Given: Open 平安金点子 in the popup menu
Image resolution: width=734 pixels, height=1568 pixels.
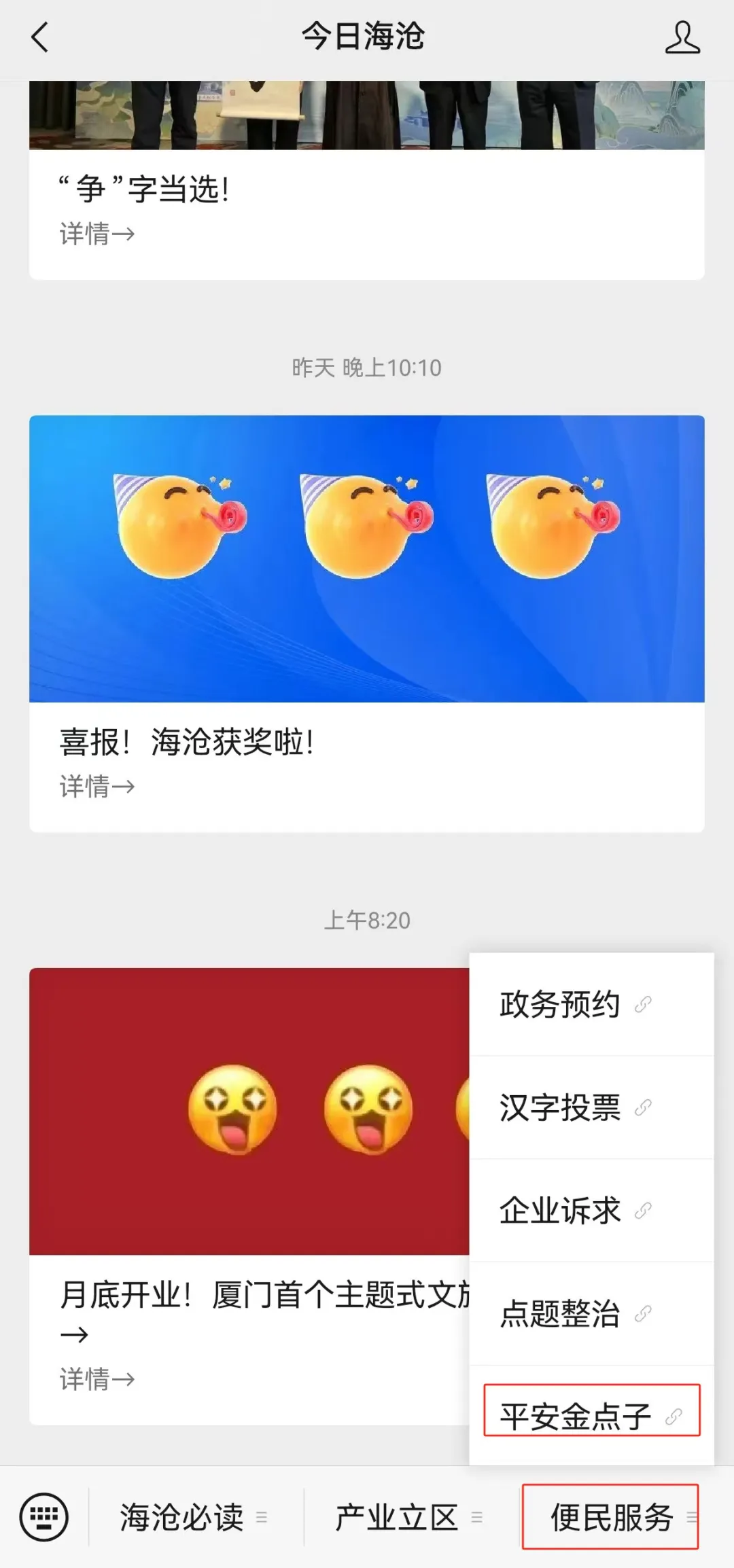Looking at the screenshot, I should [x=591, y=1415].
